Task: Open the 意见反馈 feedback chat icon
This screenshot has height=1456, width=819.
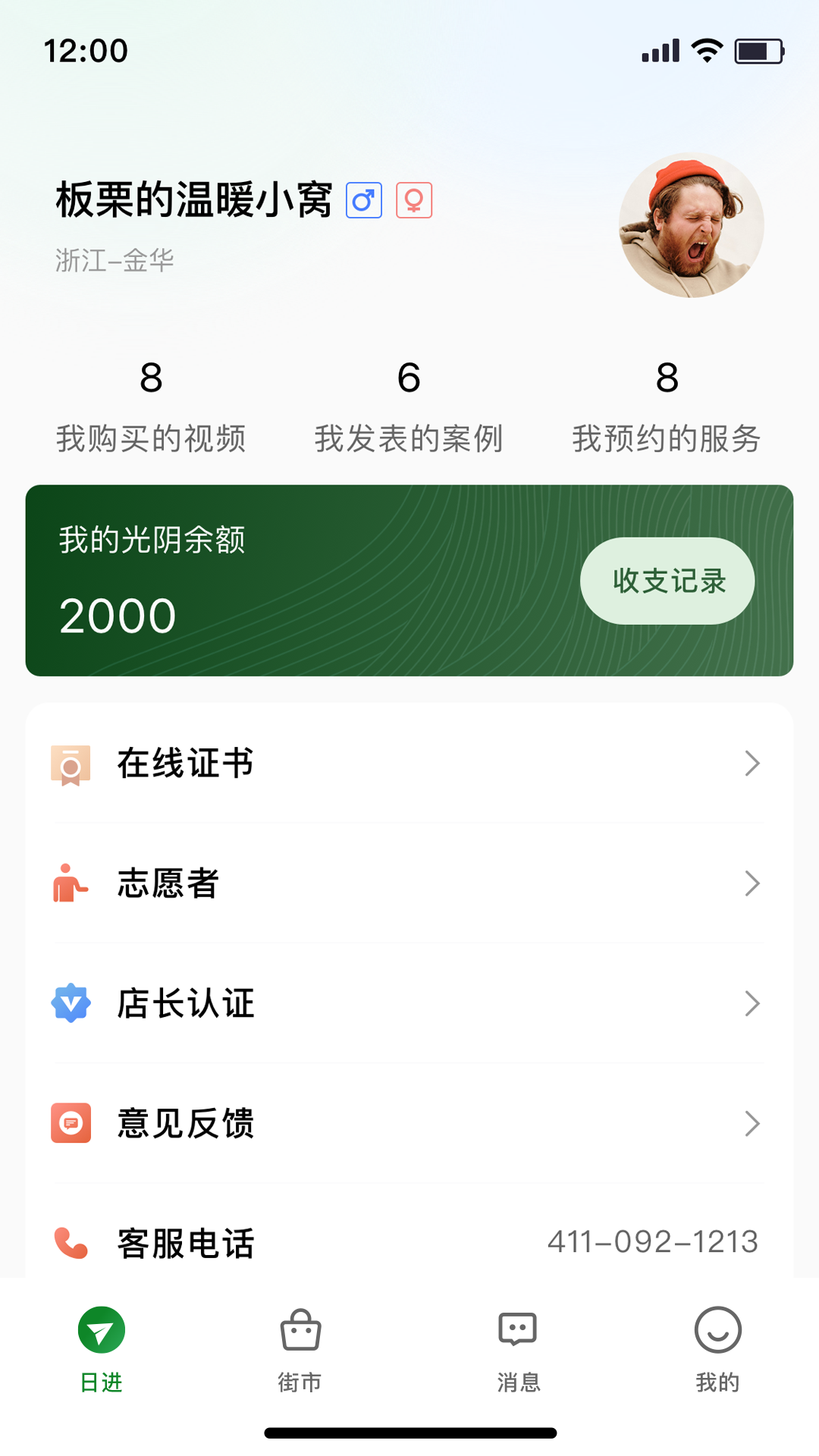Action: point(71,1123)
